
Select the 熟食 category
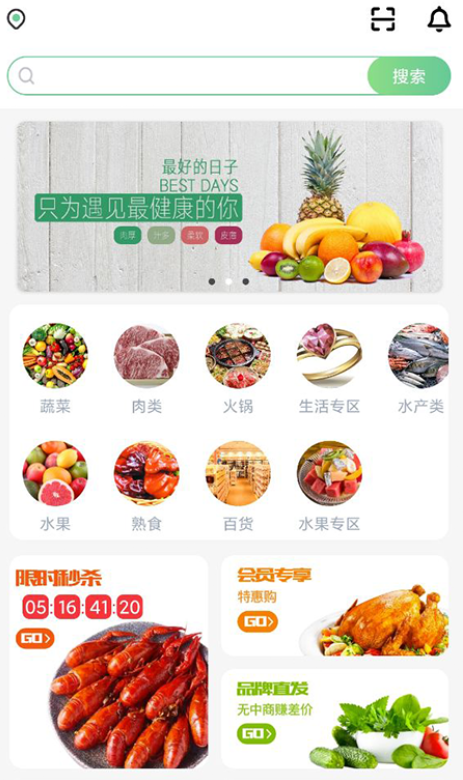coord(147,487)
